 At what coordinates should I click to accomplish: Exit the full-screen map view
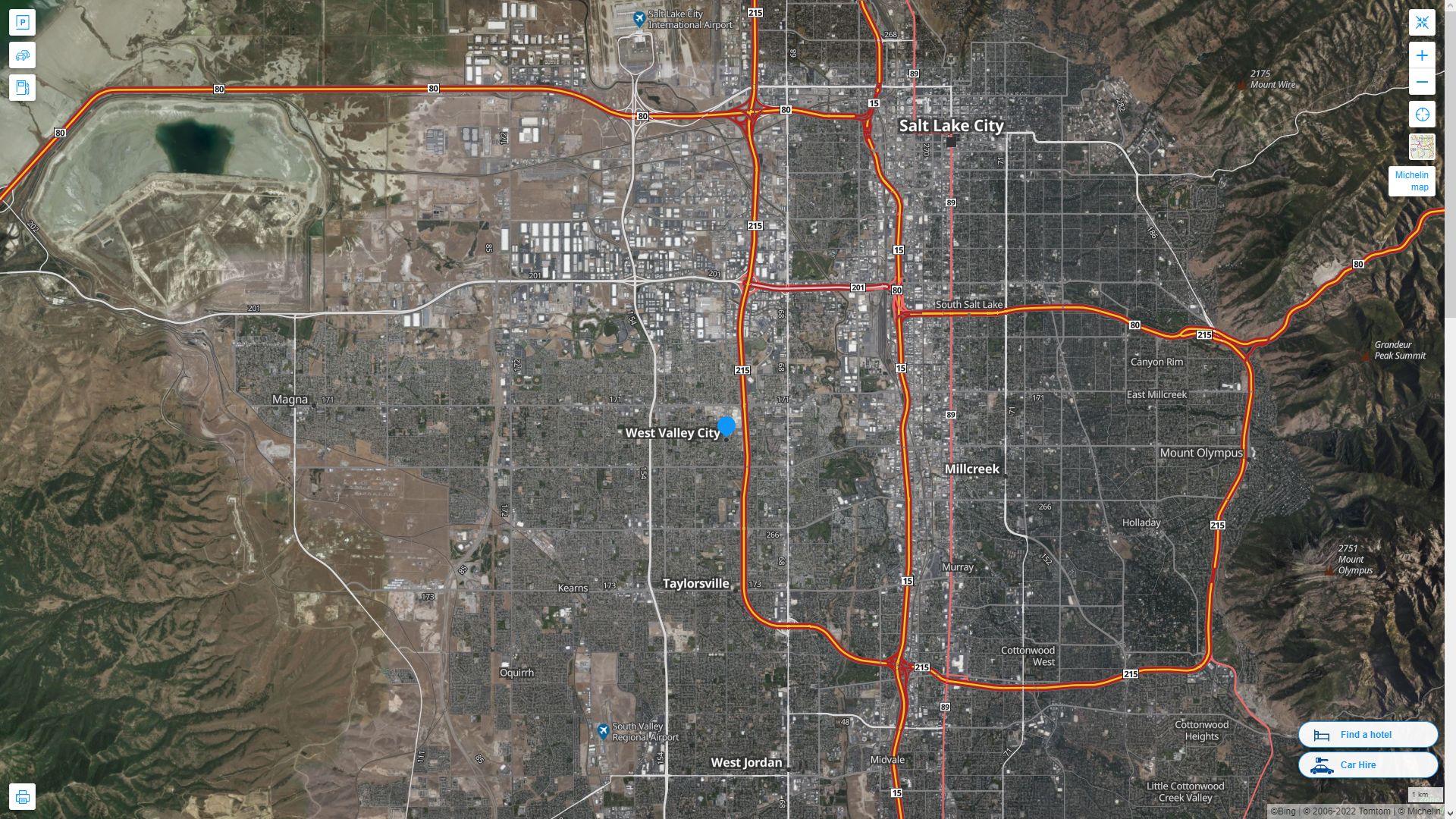click(1422, 22)
